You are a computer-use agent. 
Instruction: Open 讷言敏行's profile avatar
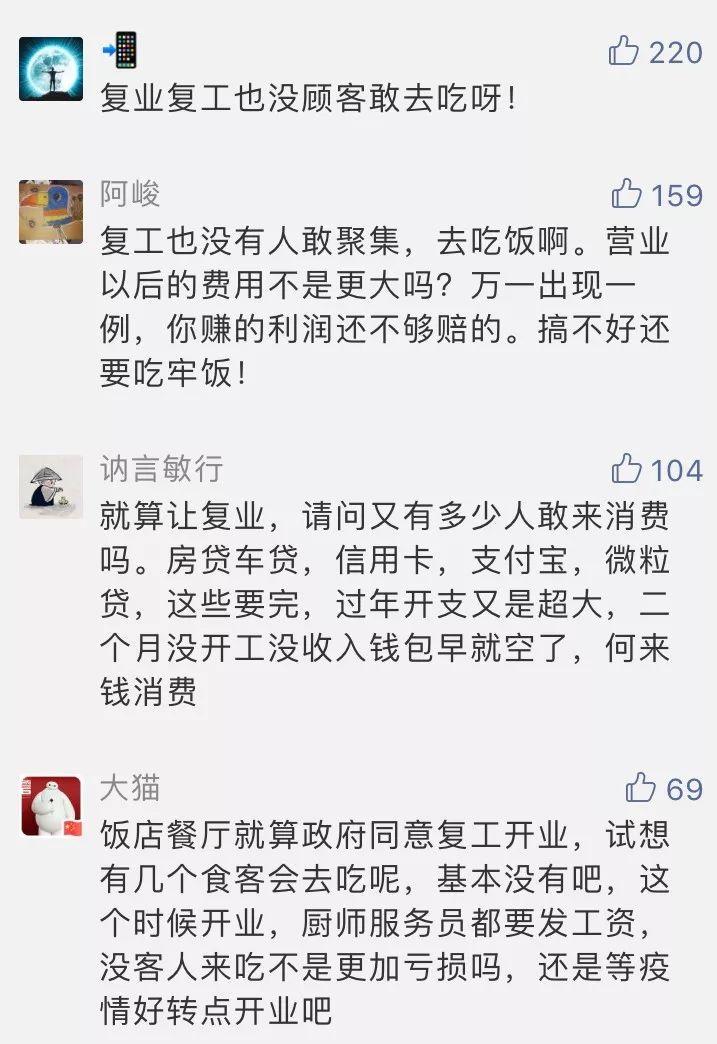click(x=51, y=487)
